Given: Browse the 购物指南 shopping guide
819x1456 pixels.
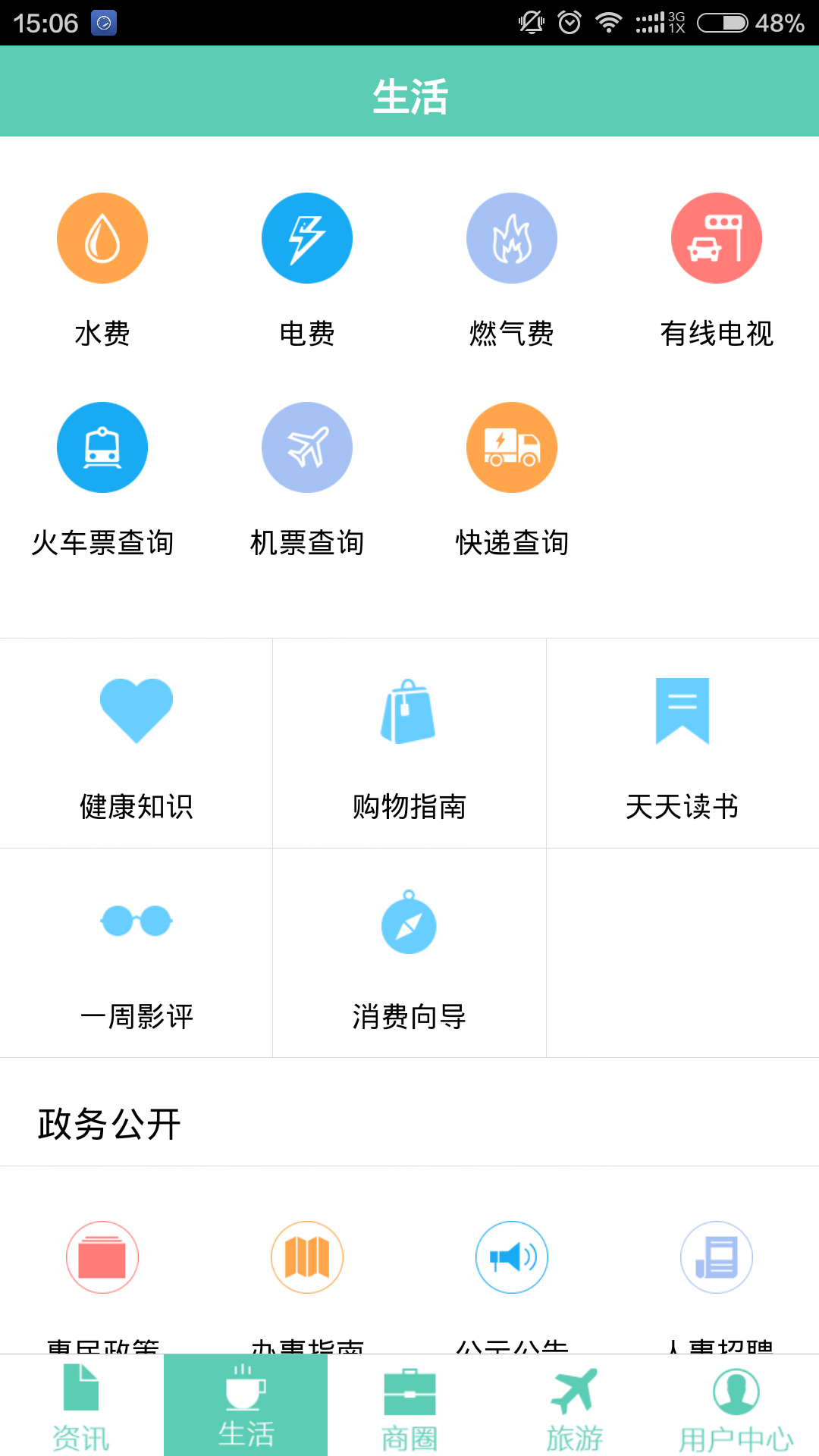Looking at the screenshot, I should pyautogui.click(x=409, y=743).
